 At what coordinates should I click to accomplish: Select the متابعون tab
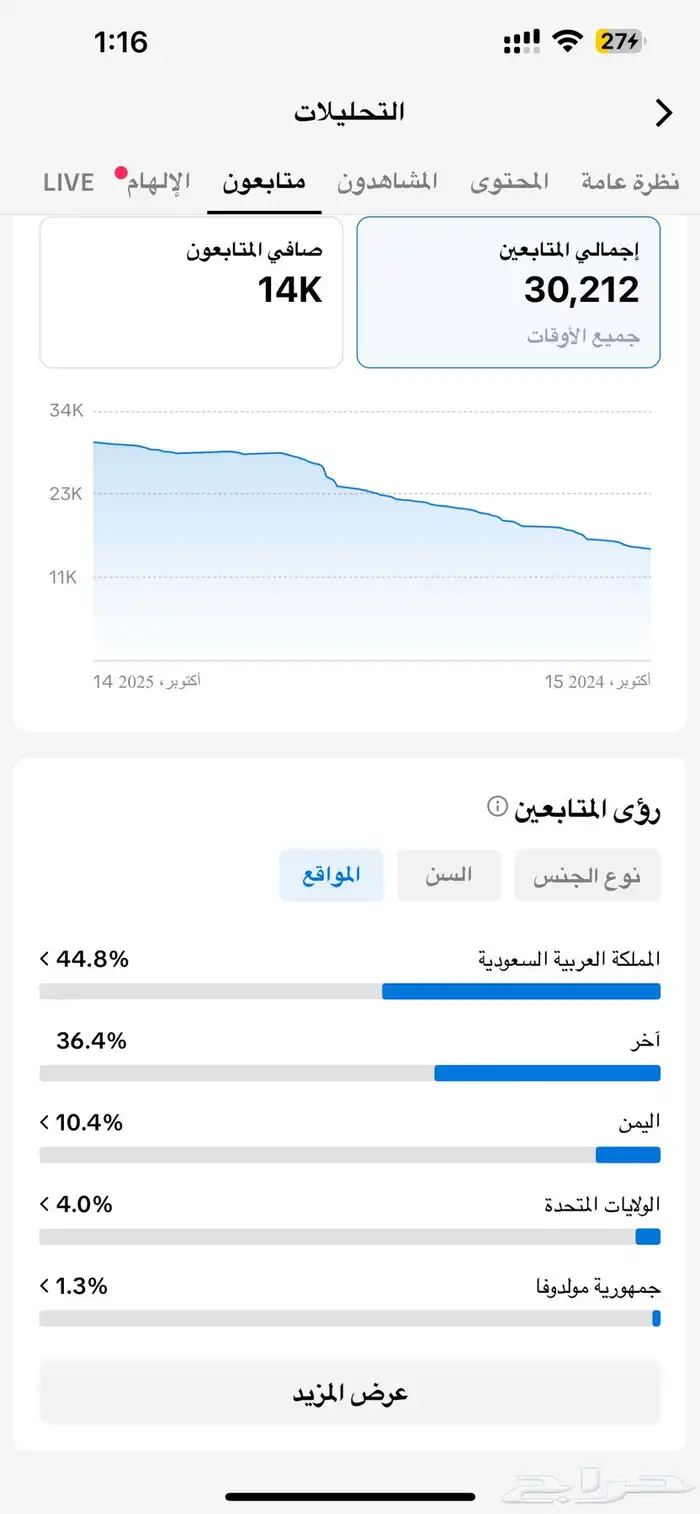(264, 182)
